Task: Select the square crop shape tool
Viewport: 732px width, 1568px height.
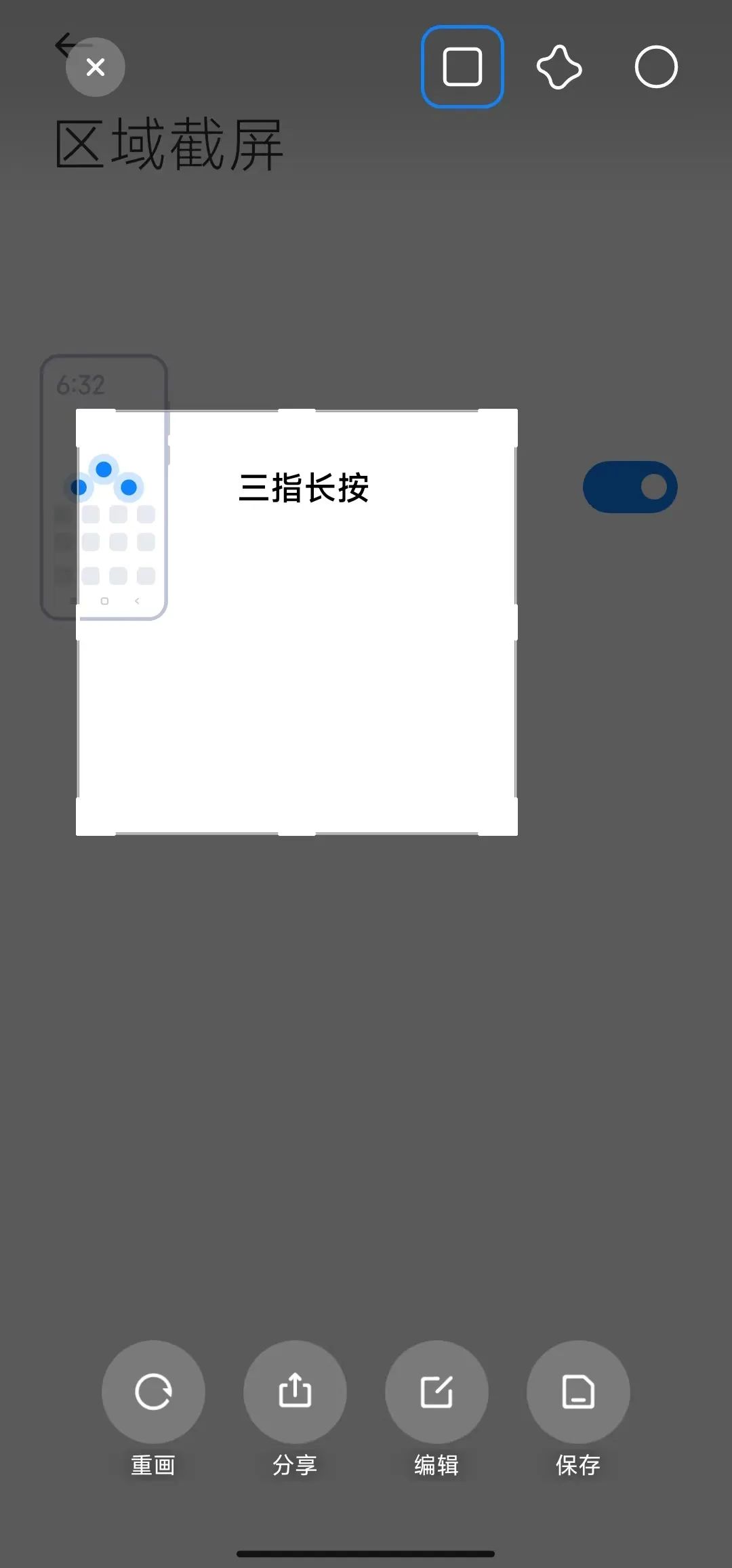Action: pyautogui.click(x=462, y=66)
